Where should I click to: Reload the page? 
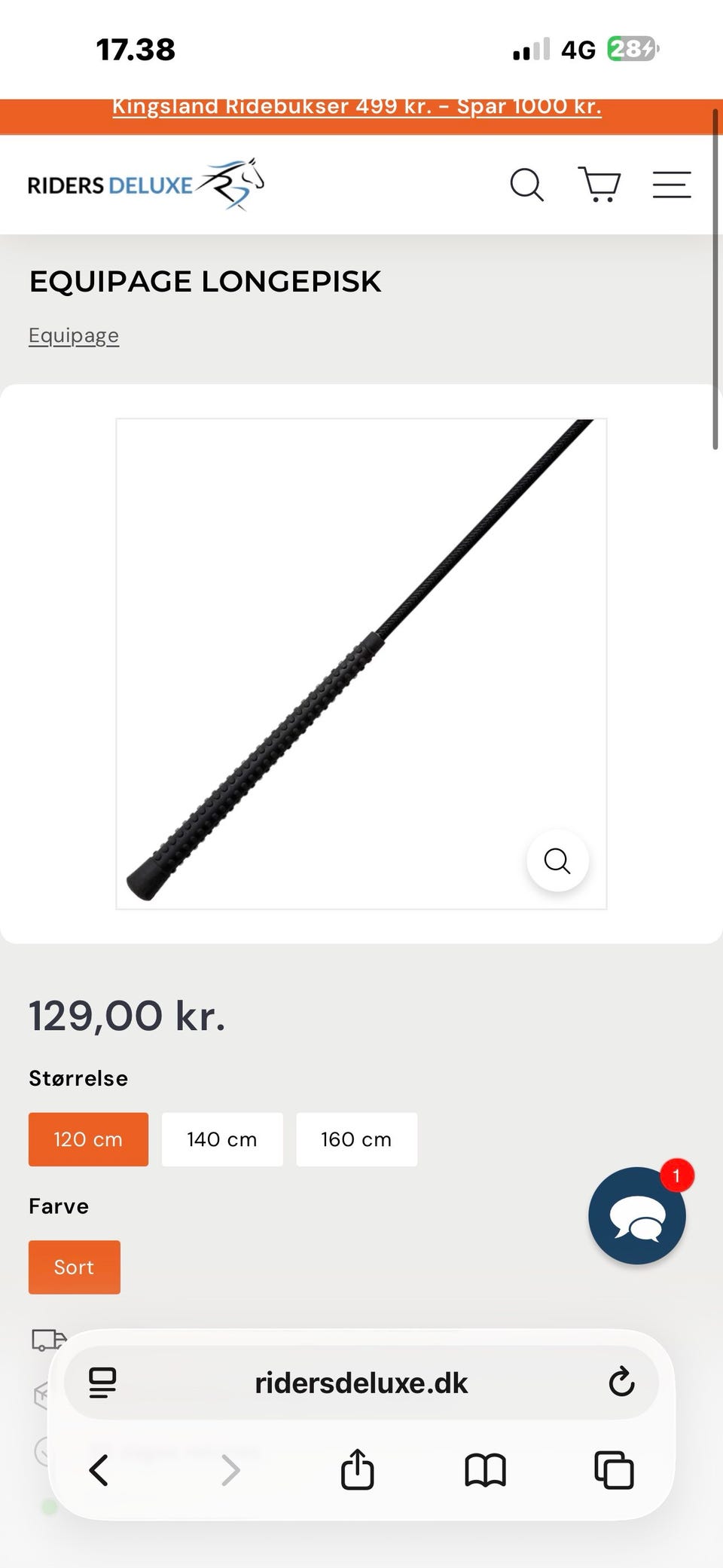tap(621, 1383)
